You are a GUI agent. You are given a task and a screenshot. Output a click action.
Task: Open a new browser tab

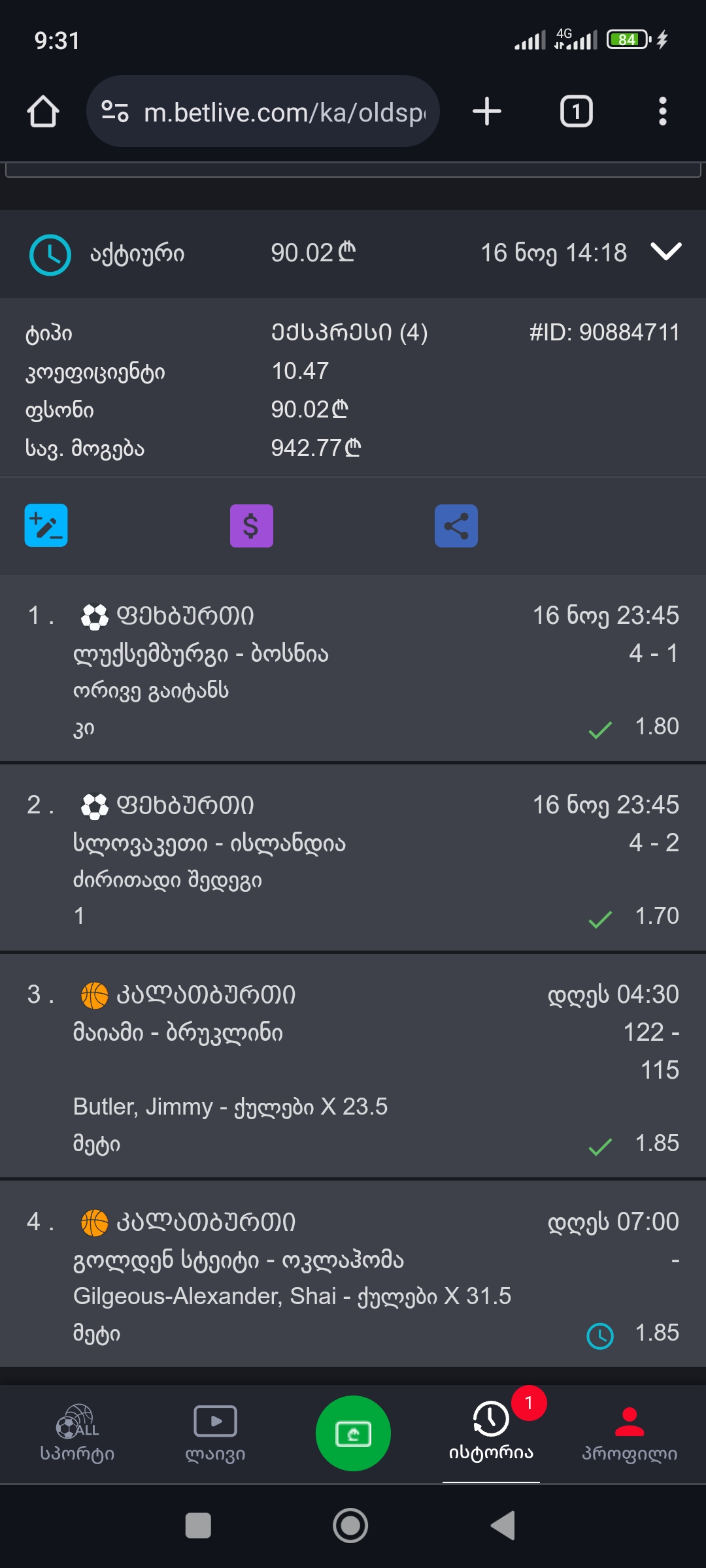point(487,112)
